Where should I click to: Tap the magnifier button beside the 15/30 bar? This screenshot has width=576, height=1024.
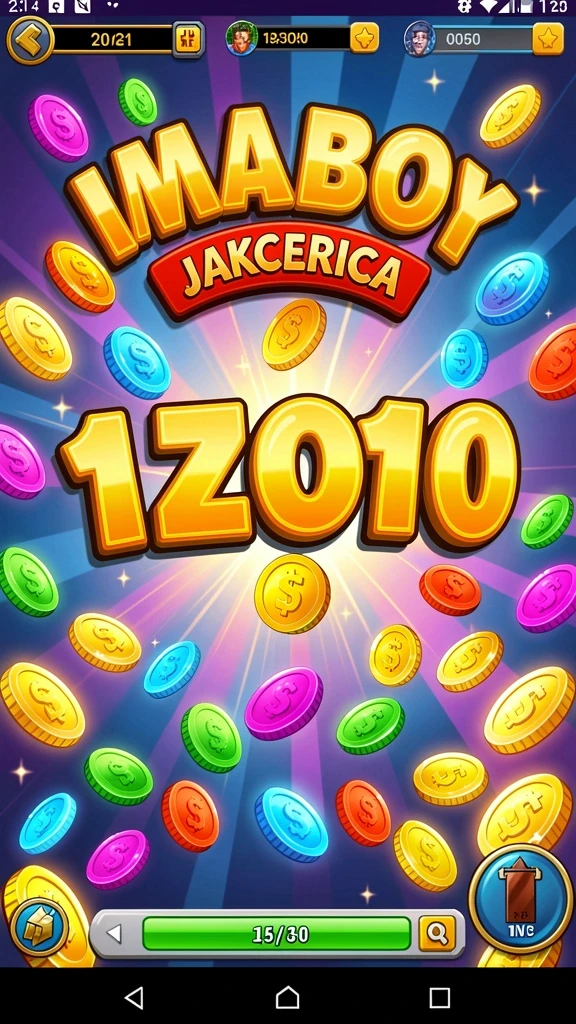point(437,934)
